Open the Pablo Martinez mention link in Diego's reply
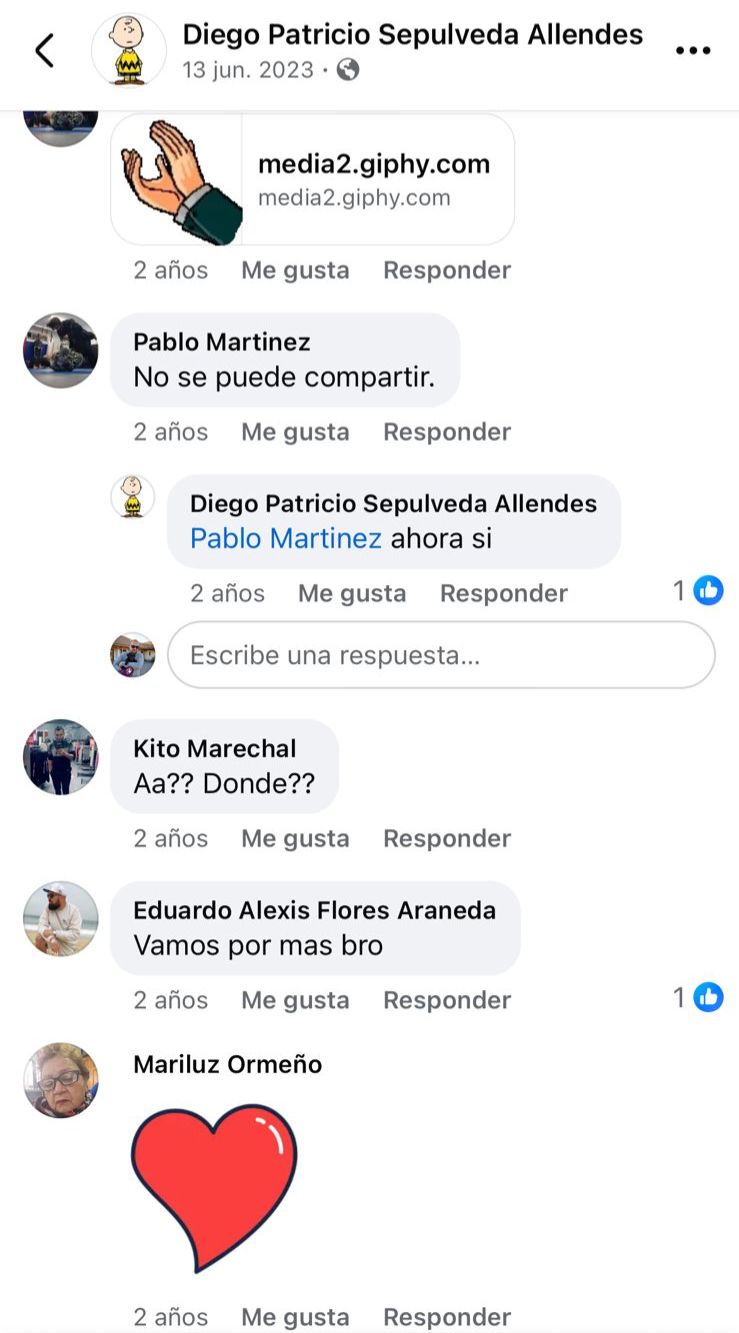Screen dimensions: 739x1333 click(286, 538)
